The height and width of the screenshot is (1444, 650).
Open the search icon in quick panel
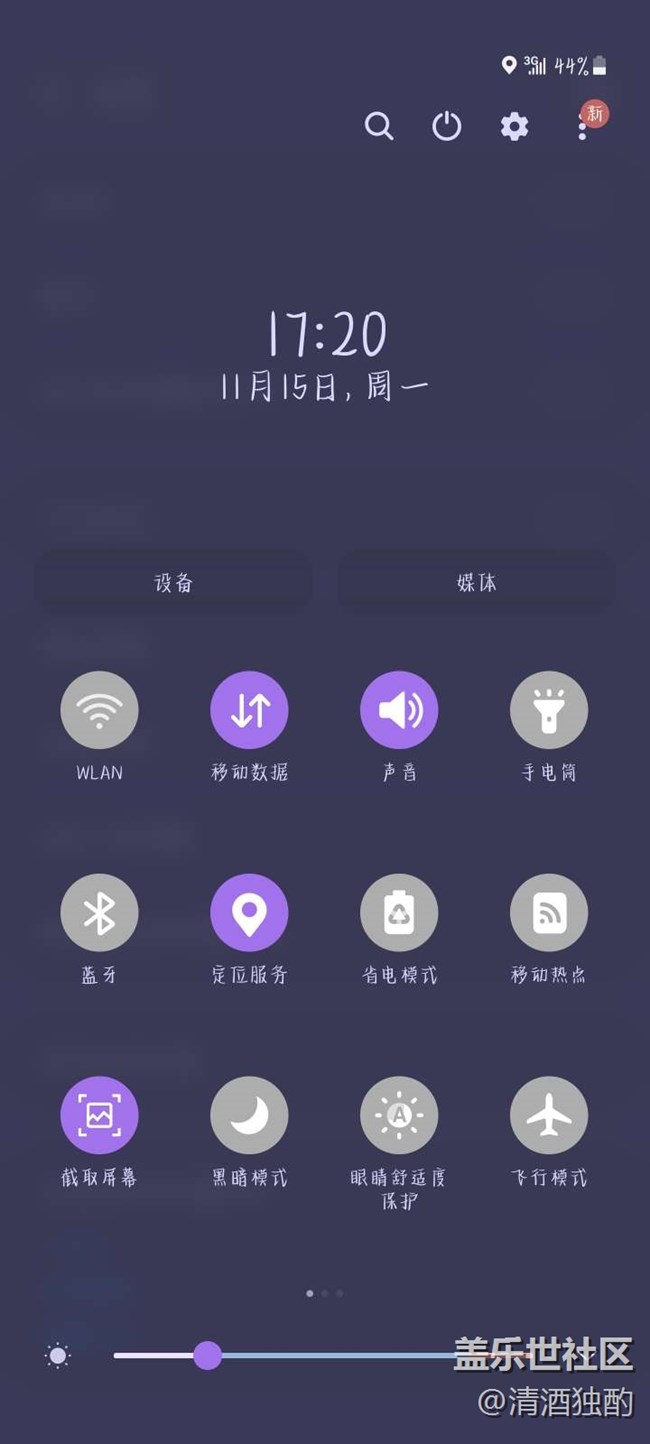click(x=379, y=126)
